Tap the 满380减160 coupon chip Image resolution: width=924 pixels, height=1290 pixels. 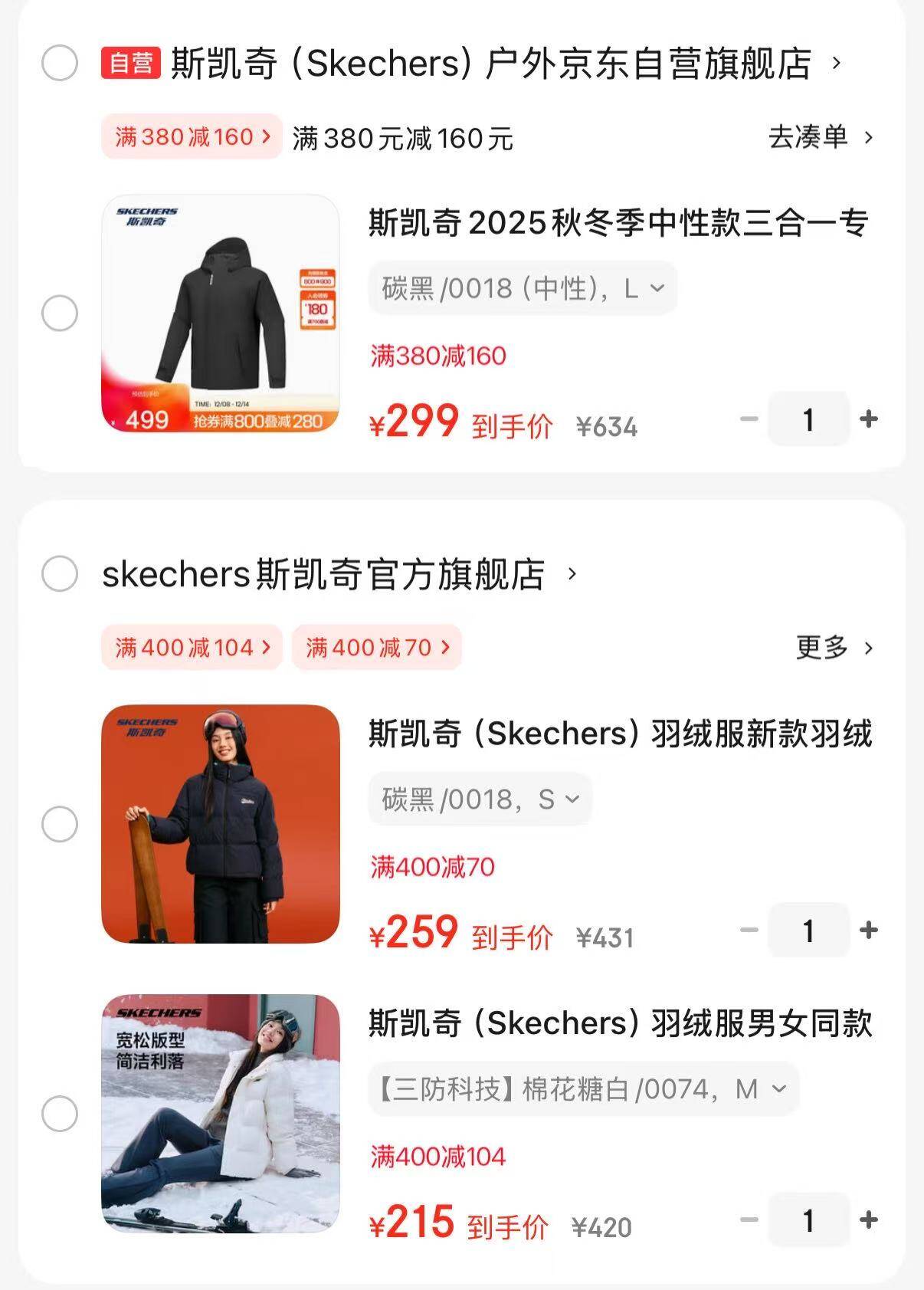(x=192, y=137)
